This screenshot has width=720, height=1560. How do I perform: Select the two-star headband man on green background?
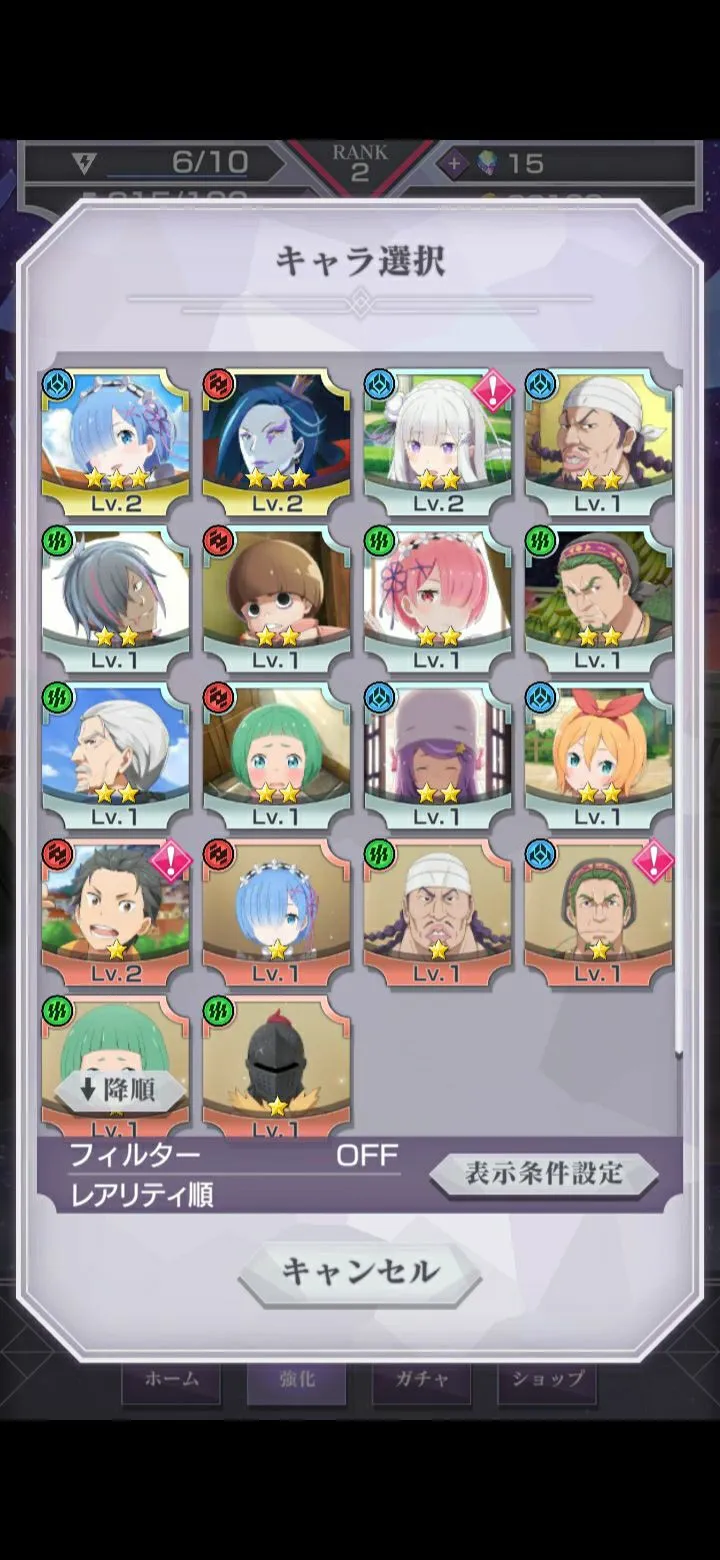click(x=599, y=597)
